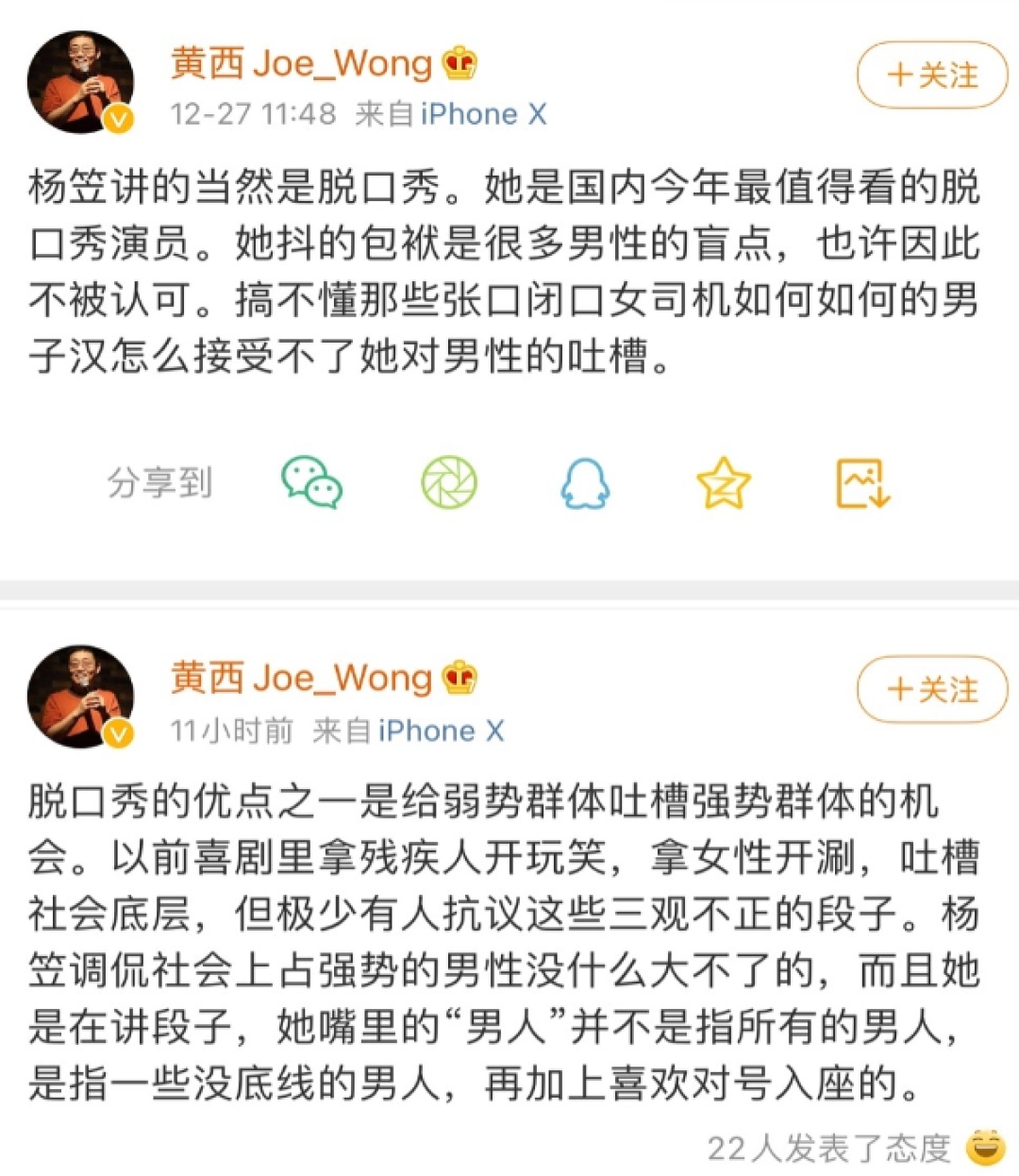Click 关注 on the second post
1019x1176 pixels.
click(930, 689)
